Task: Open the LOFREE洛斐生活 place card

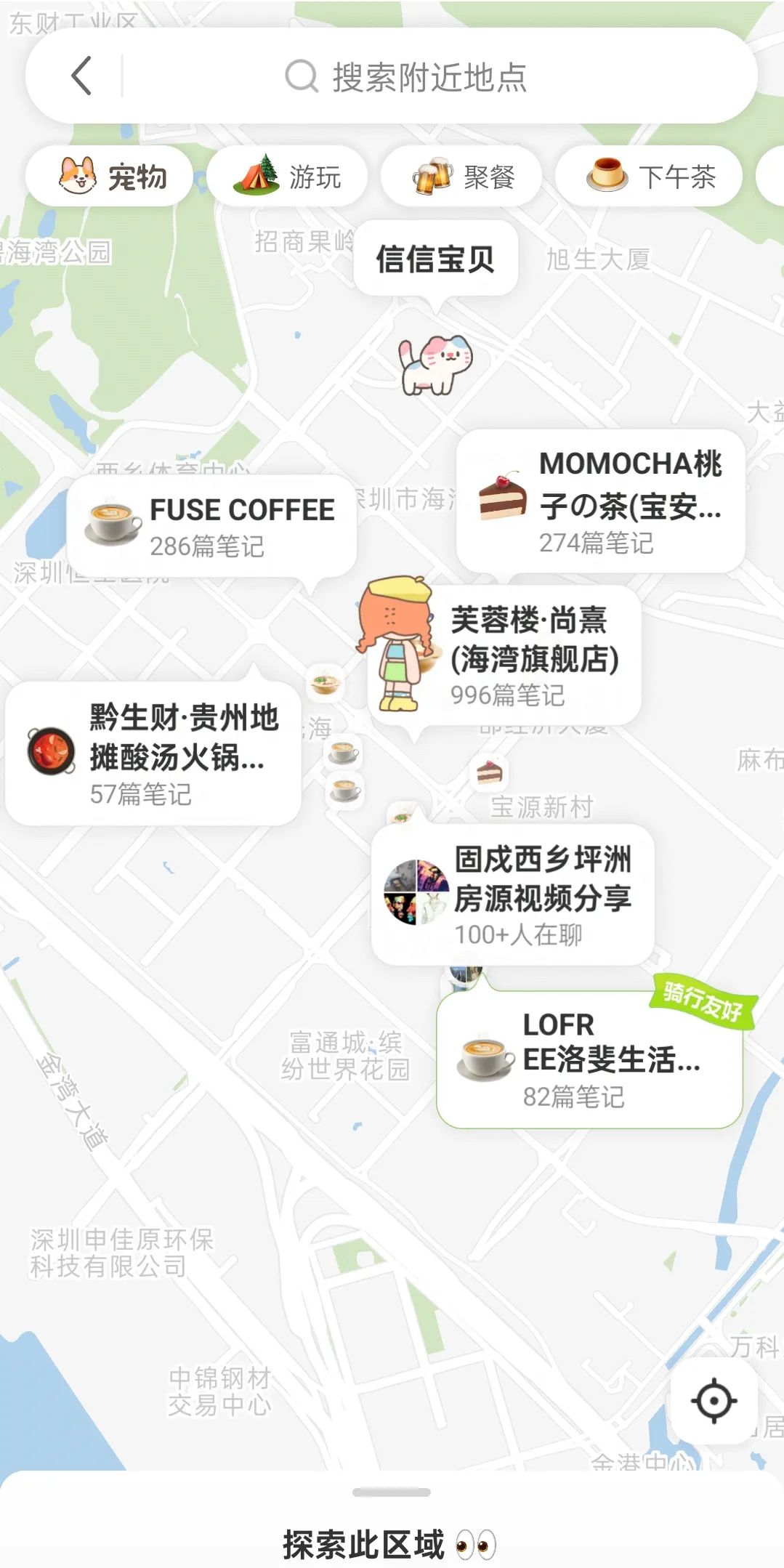Action: click(589, 1060)
